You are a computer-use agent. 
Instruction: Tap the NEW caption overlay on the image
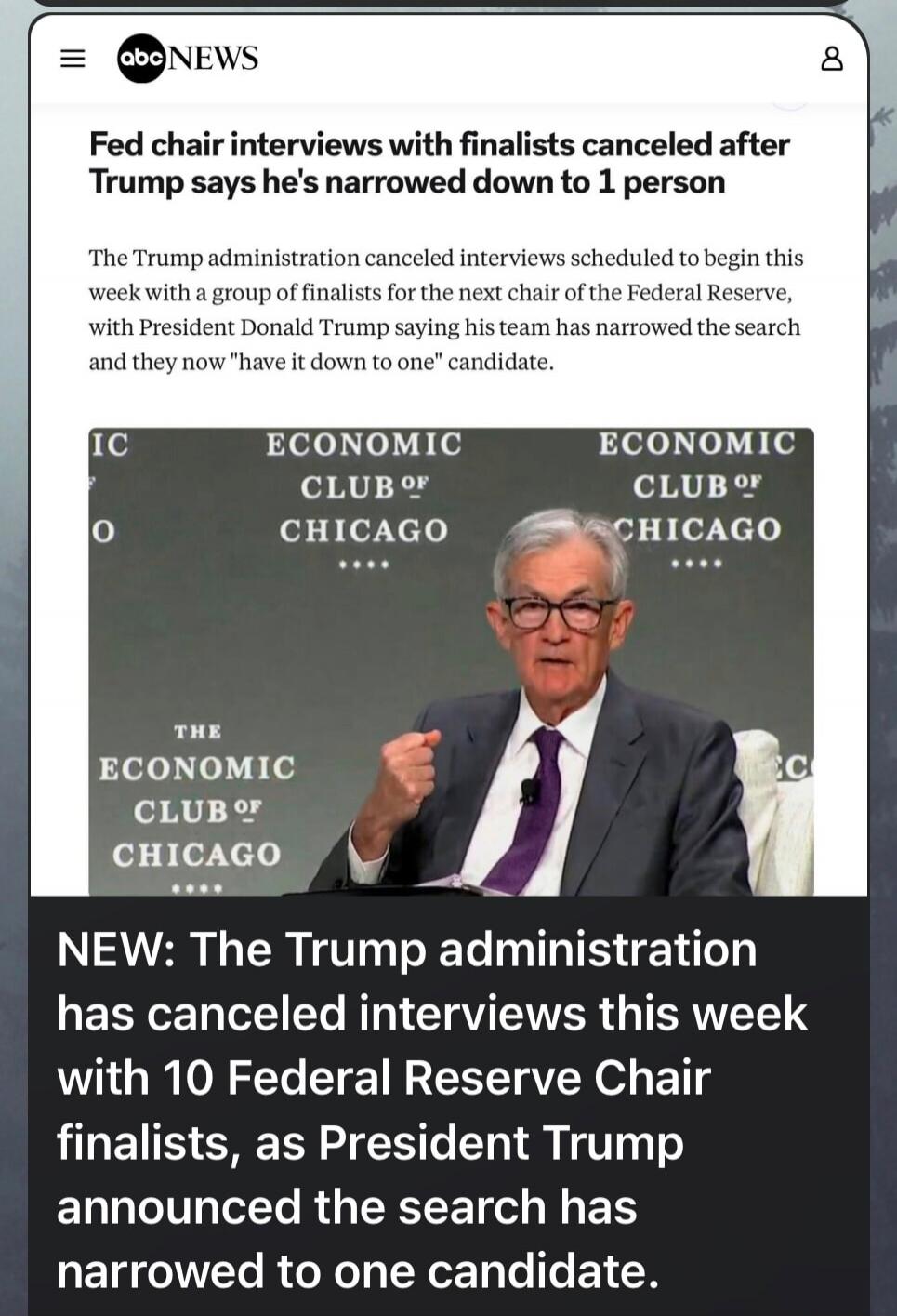(x=446, y=1107)
